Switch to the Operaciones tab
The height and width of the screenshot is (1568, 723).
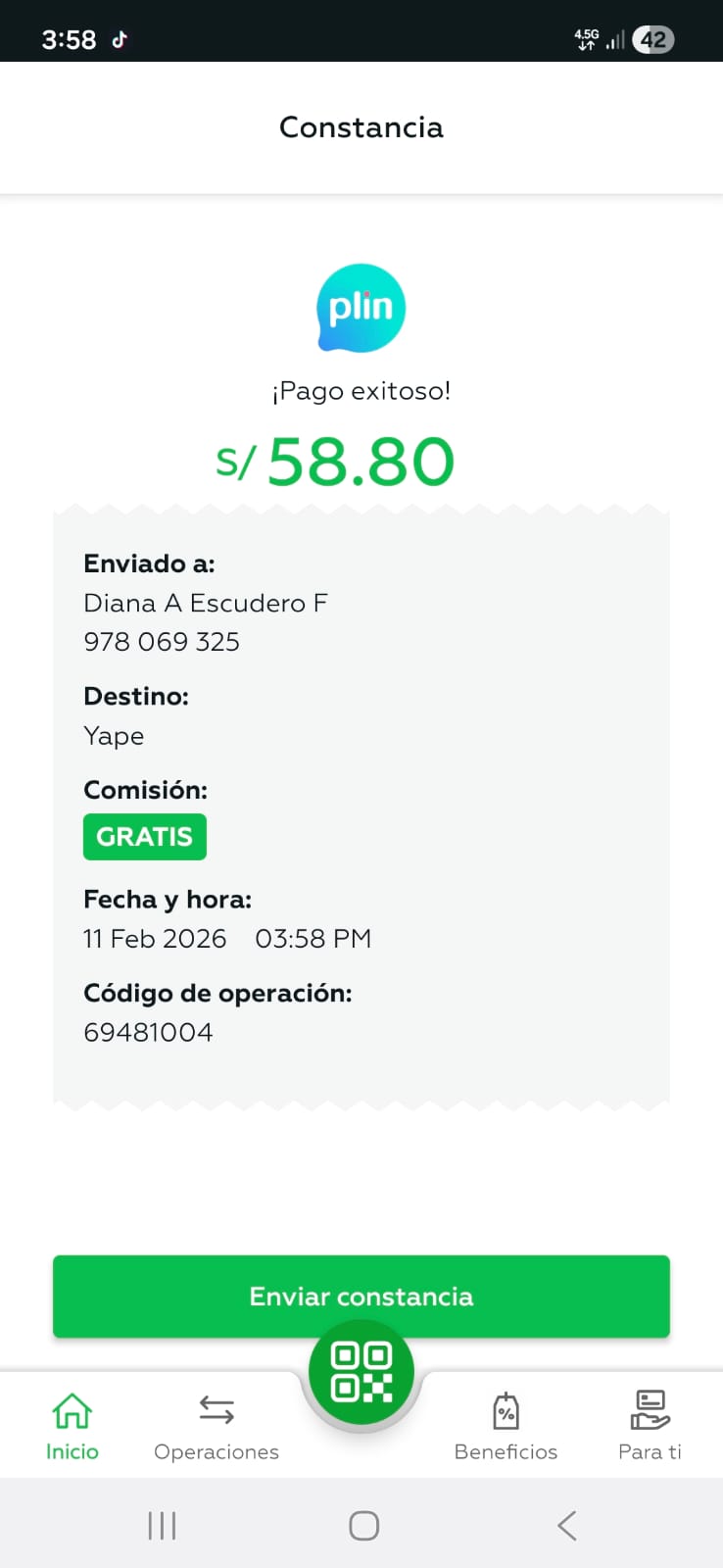(x=217, y=1426)
